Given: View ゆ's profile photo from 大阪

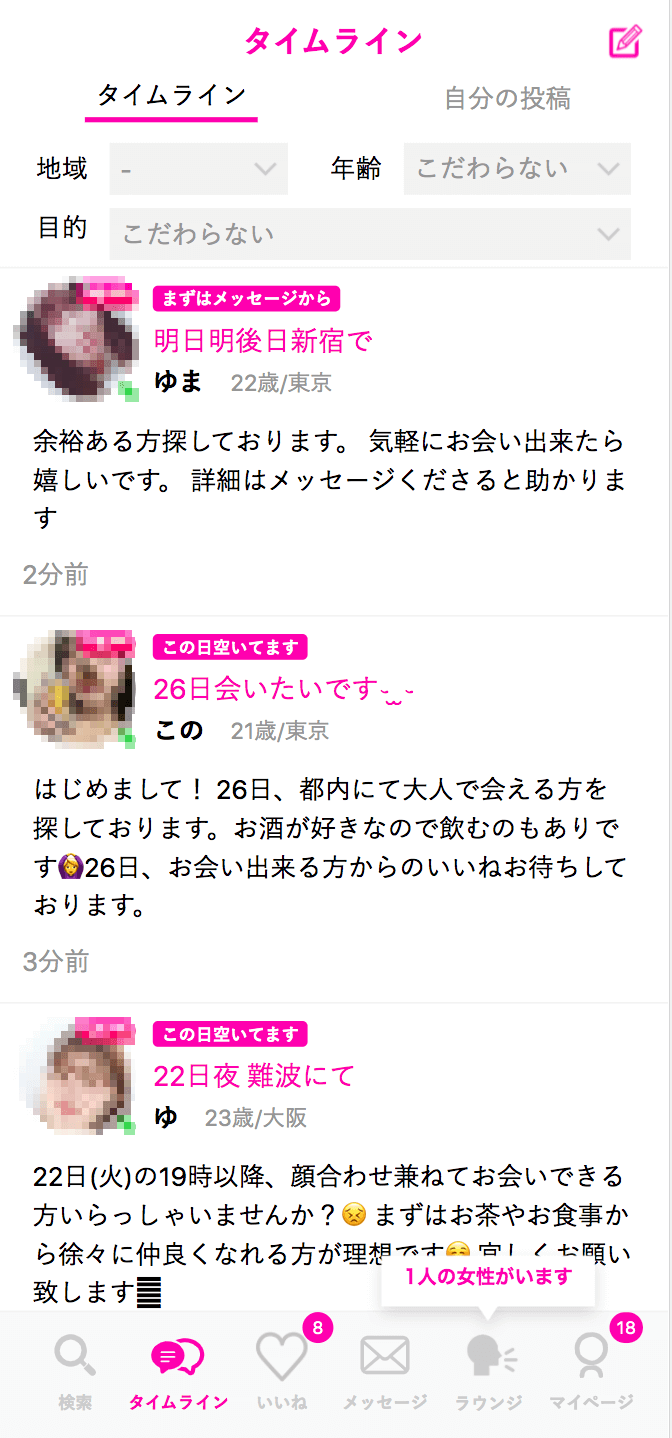Looking at the screenshot, I should [76, 1076].
